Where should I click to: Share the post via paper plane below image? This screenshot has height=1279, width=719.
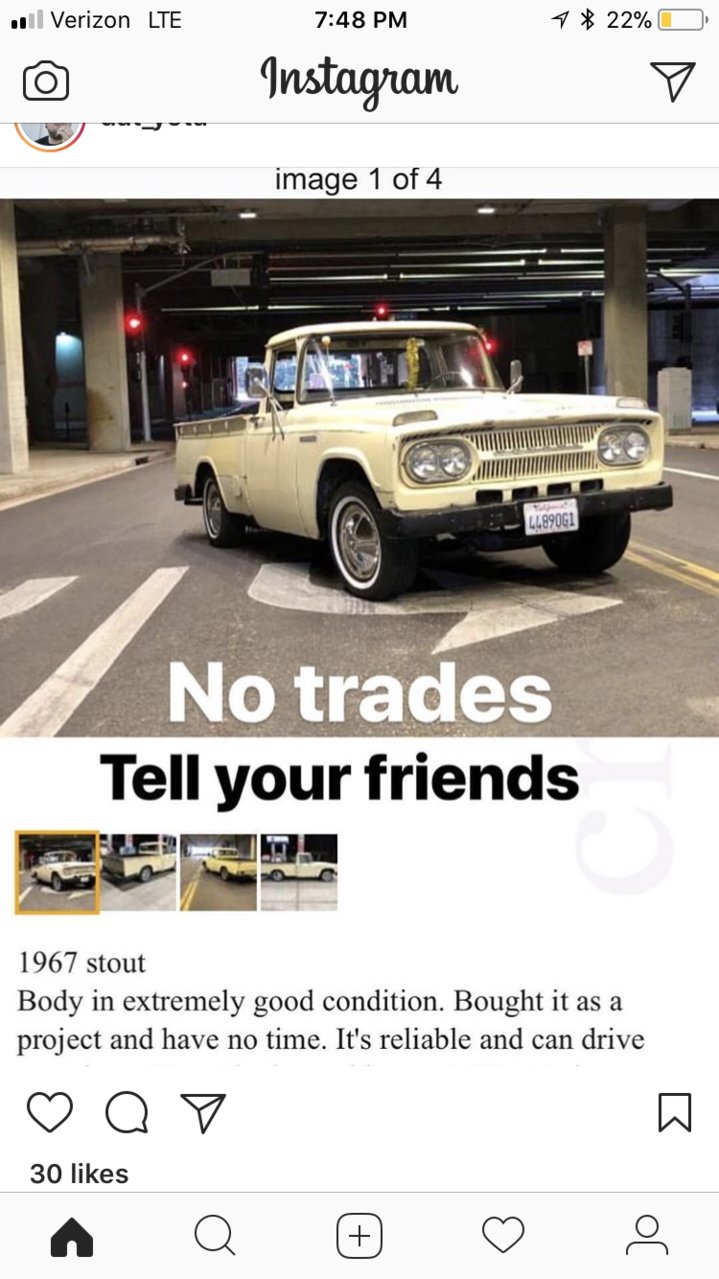point(203,1112)
